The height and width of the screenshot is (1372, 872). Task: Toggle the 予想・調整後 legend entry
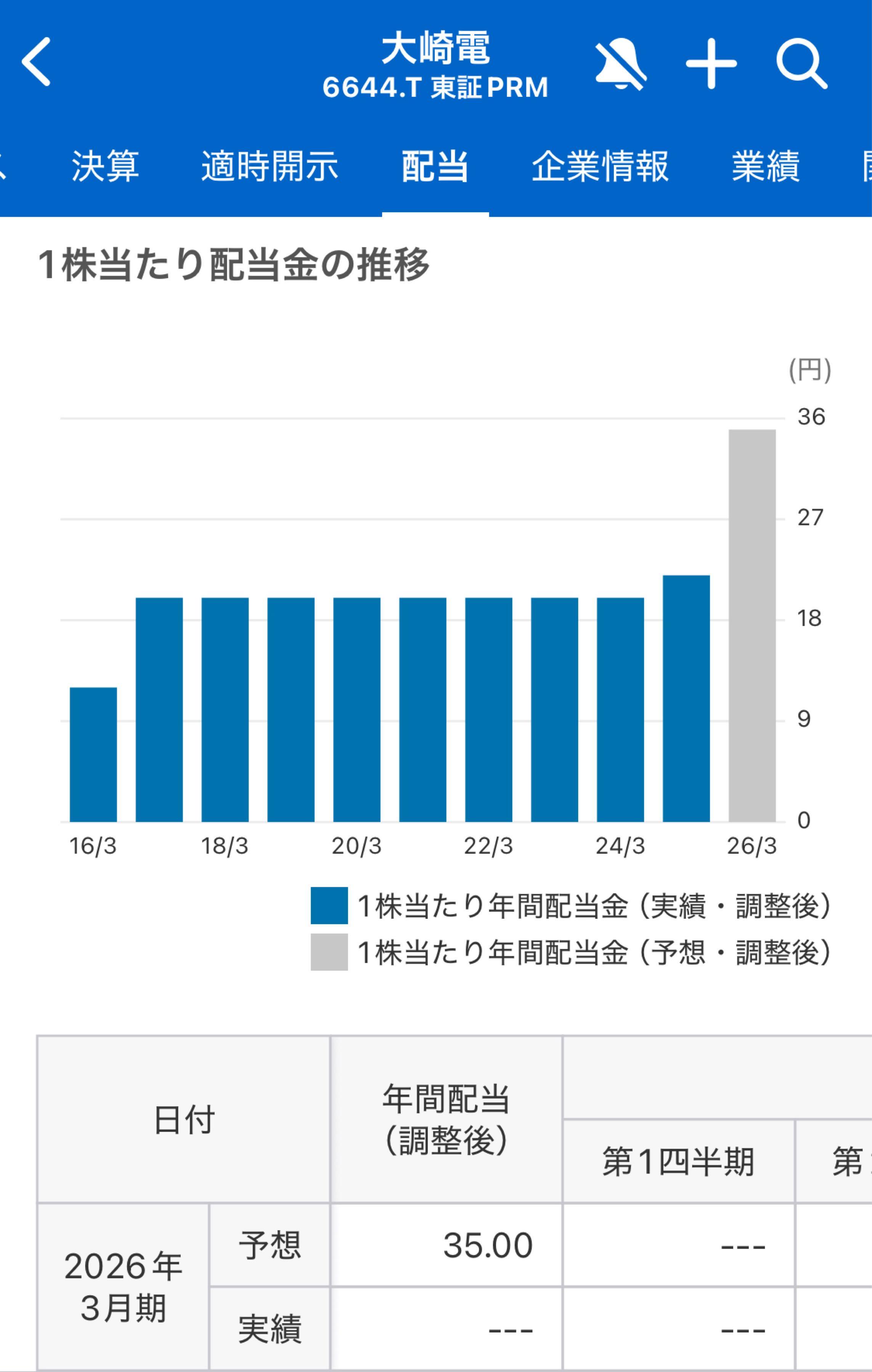(x=593, y=952)
